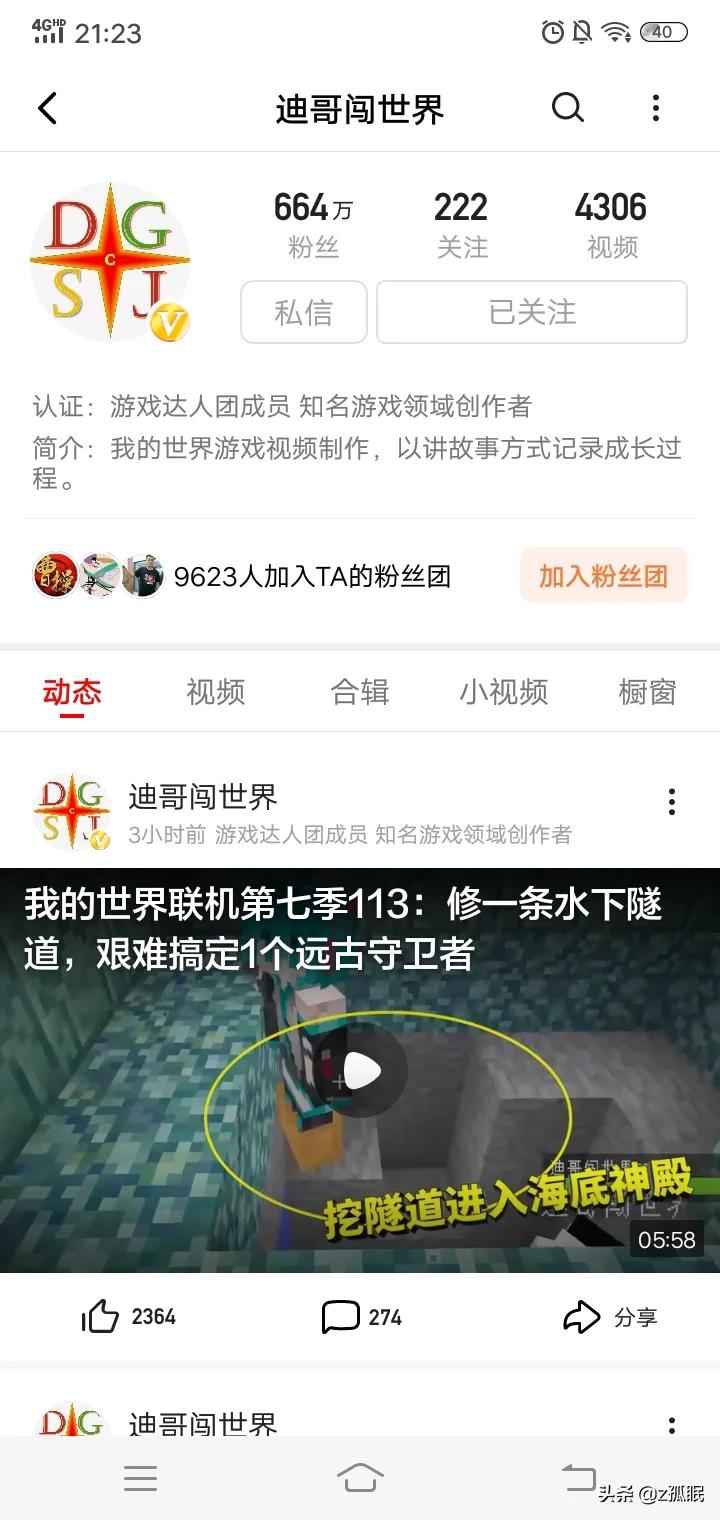Screen dimensions: 720x1520
Task: Tap the 已关注 following button
Action: tap(531, 312)
